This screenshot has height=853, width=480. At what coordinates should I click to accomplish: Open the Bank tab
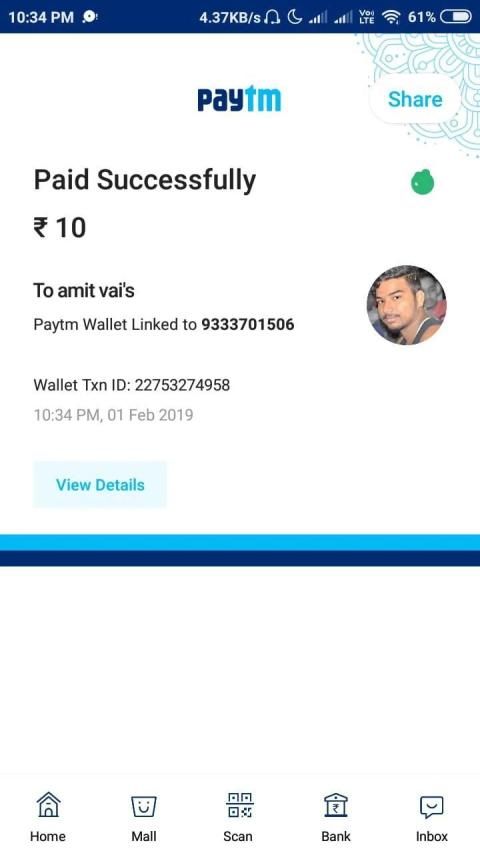(336, 817)
